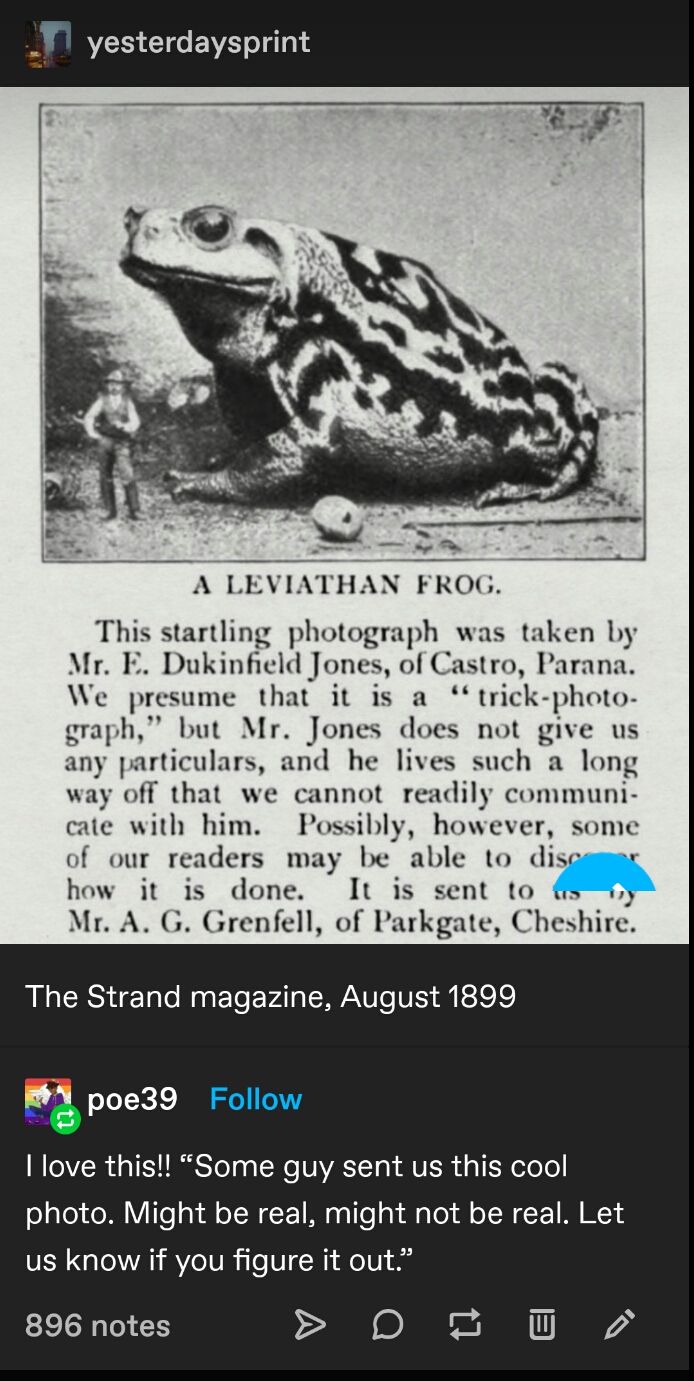
Task: Delete this post with the trash icon
Action: (x=541, y=1325)
